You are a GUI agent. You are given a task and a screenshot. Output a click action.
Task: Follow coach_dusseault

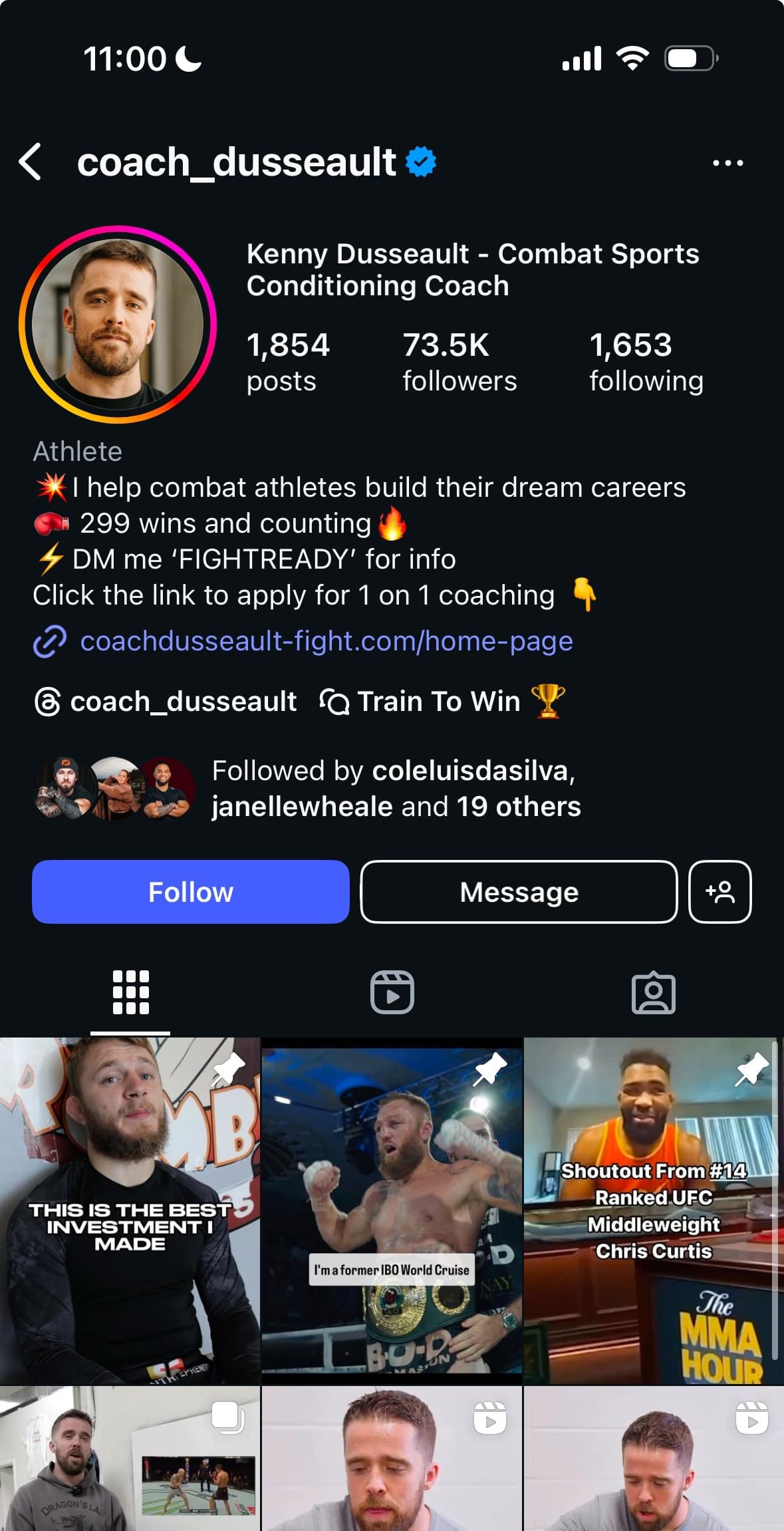coord(191,892)
